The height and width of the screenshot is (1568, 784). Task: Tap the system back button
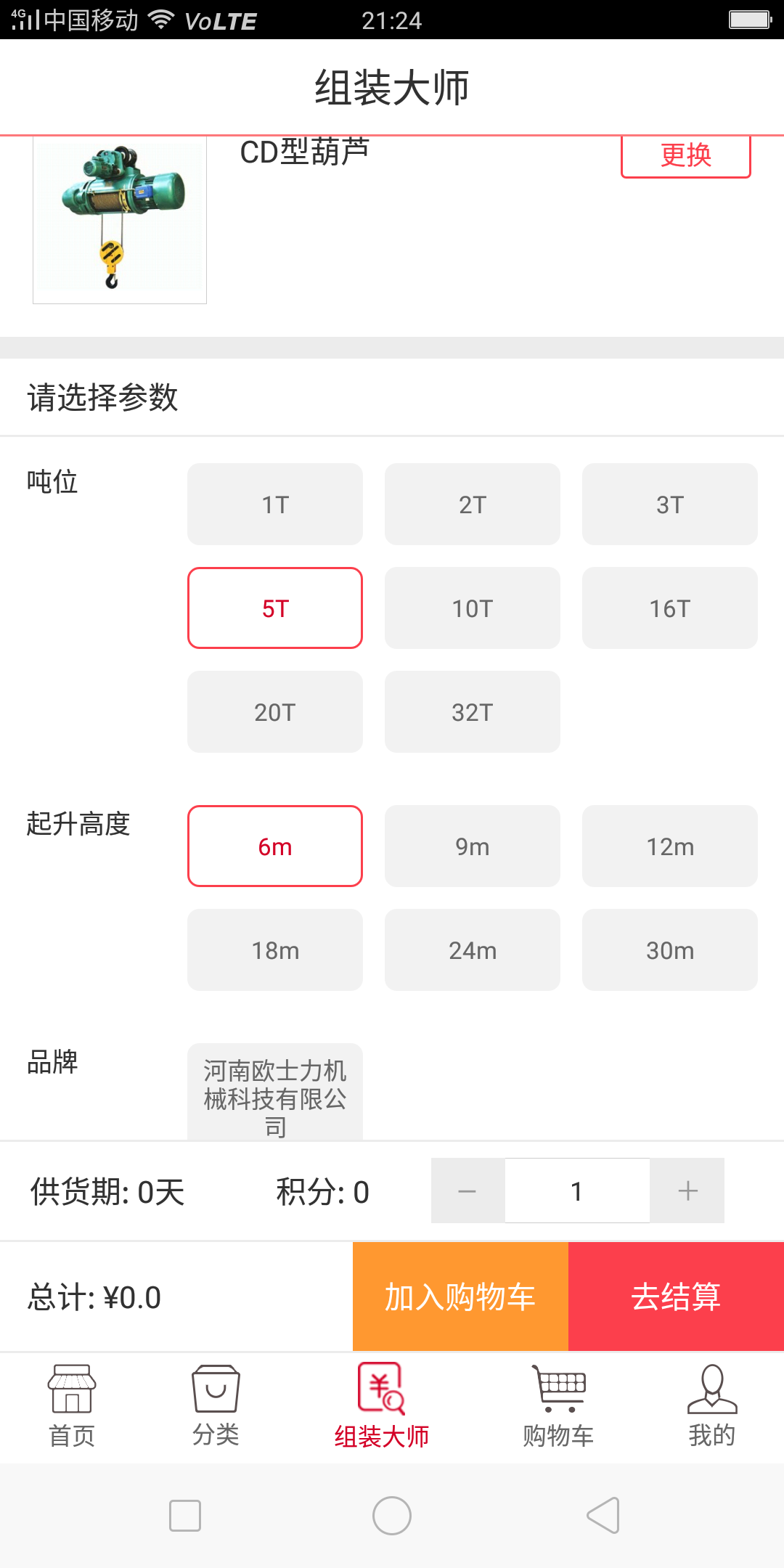[x=603, y=1516]
